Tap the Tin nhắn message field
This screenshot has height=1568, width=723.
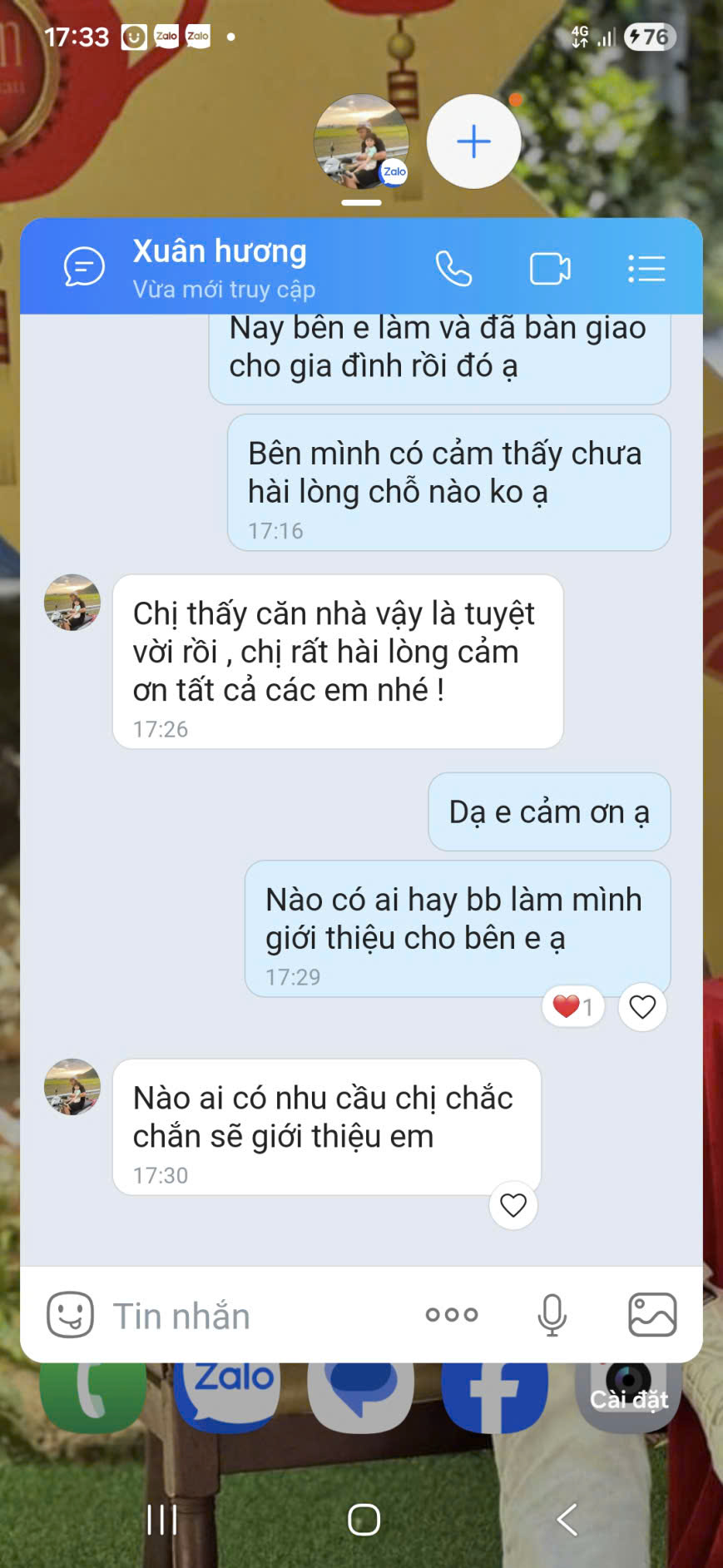pyautogui.click(x=250, y=1316)
